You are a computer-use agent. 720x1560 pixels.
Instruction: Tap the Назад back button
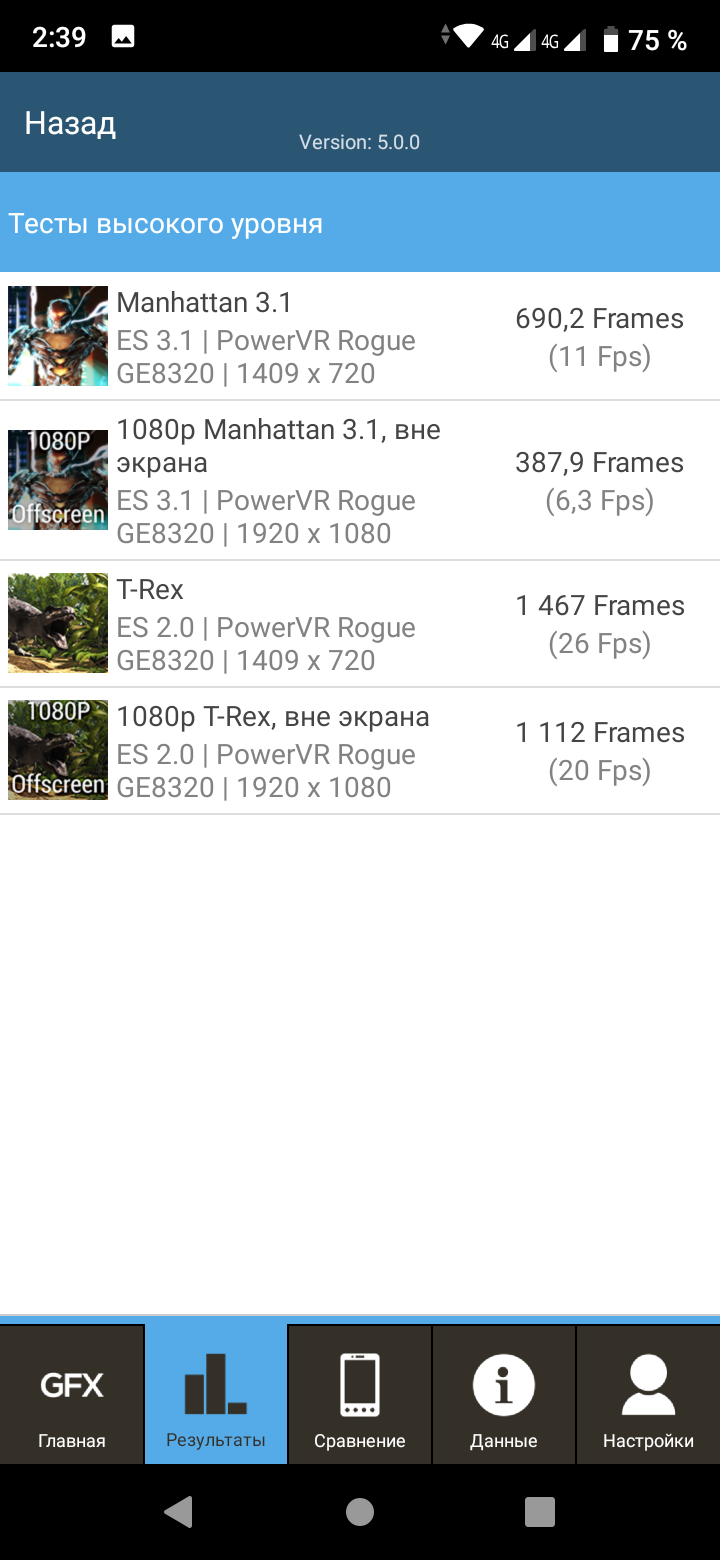coord(70,124)
